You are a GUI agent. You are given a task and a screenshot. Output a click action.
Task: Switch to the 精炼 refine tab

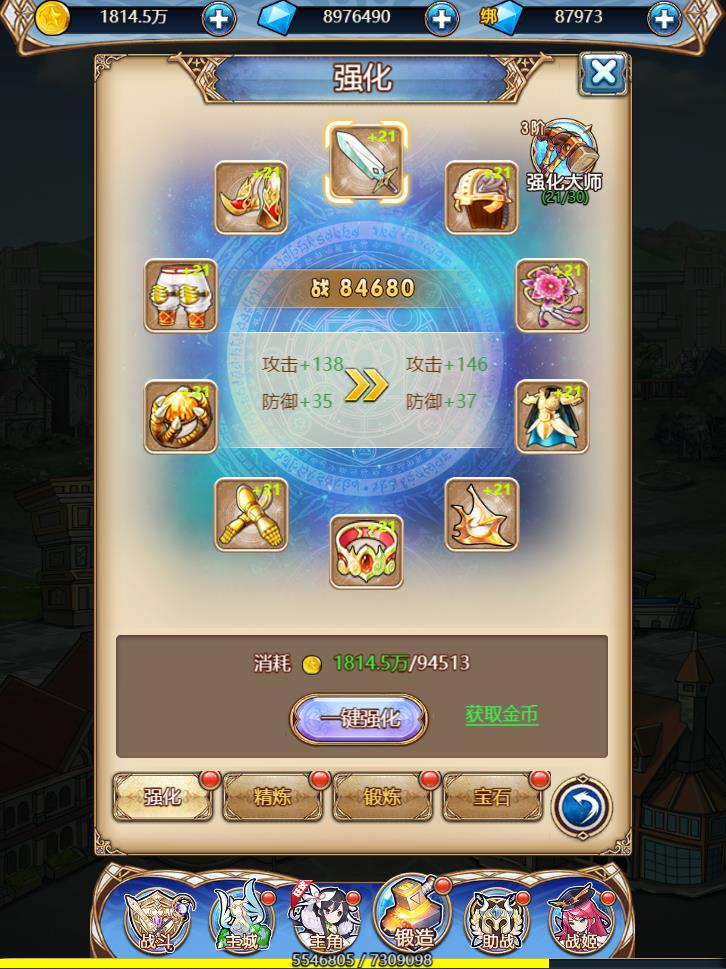pyautogui.click(x=272, y=797)
